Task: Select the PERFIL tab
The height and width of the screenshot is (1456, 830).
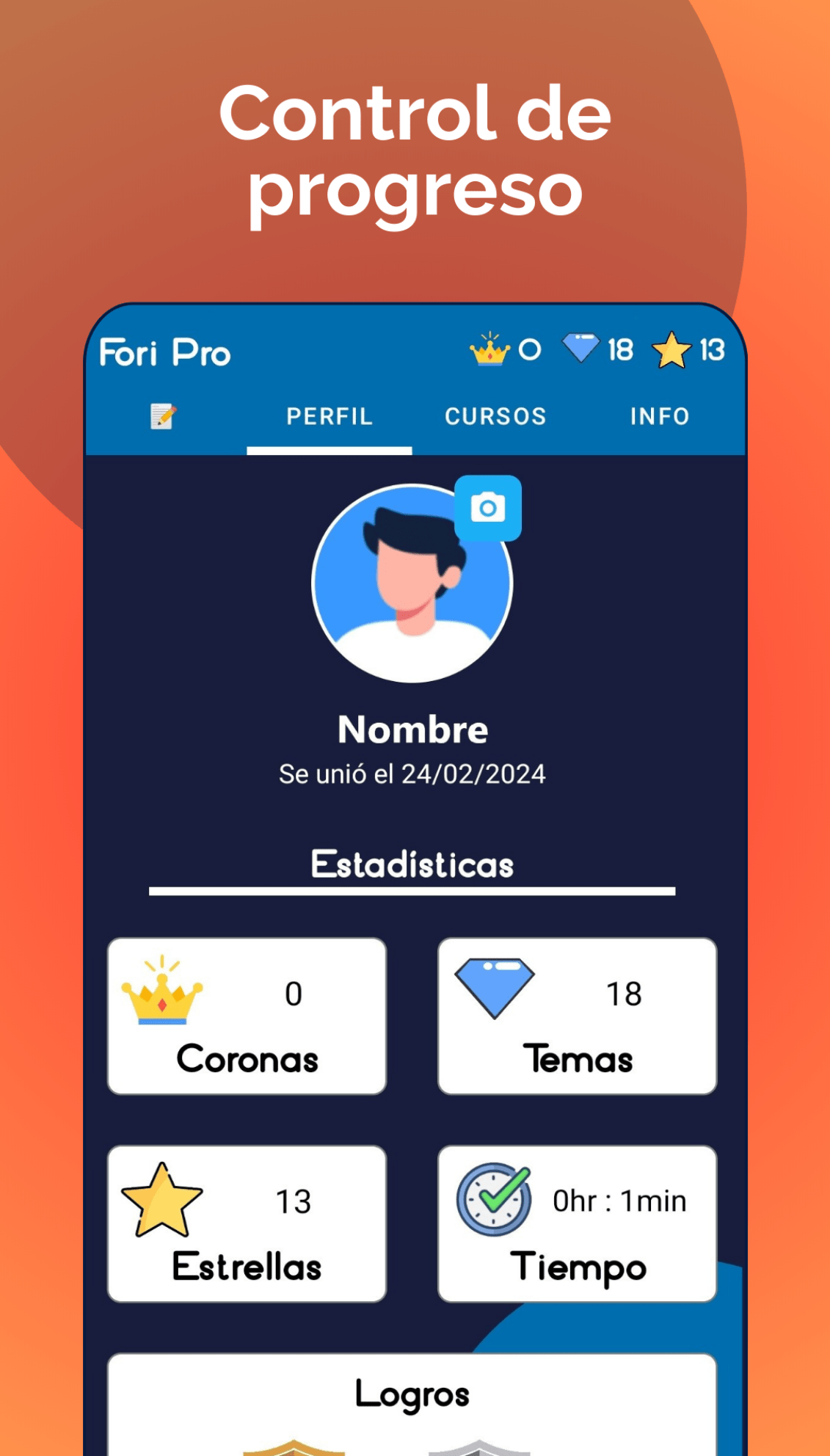Action: pos(329,416)
